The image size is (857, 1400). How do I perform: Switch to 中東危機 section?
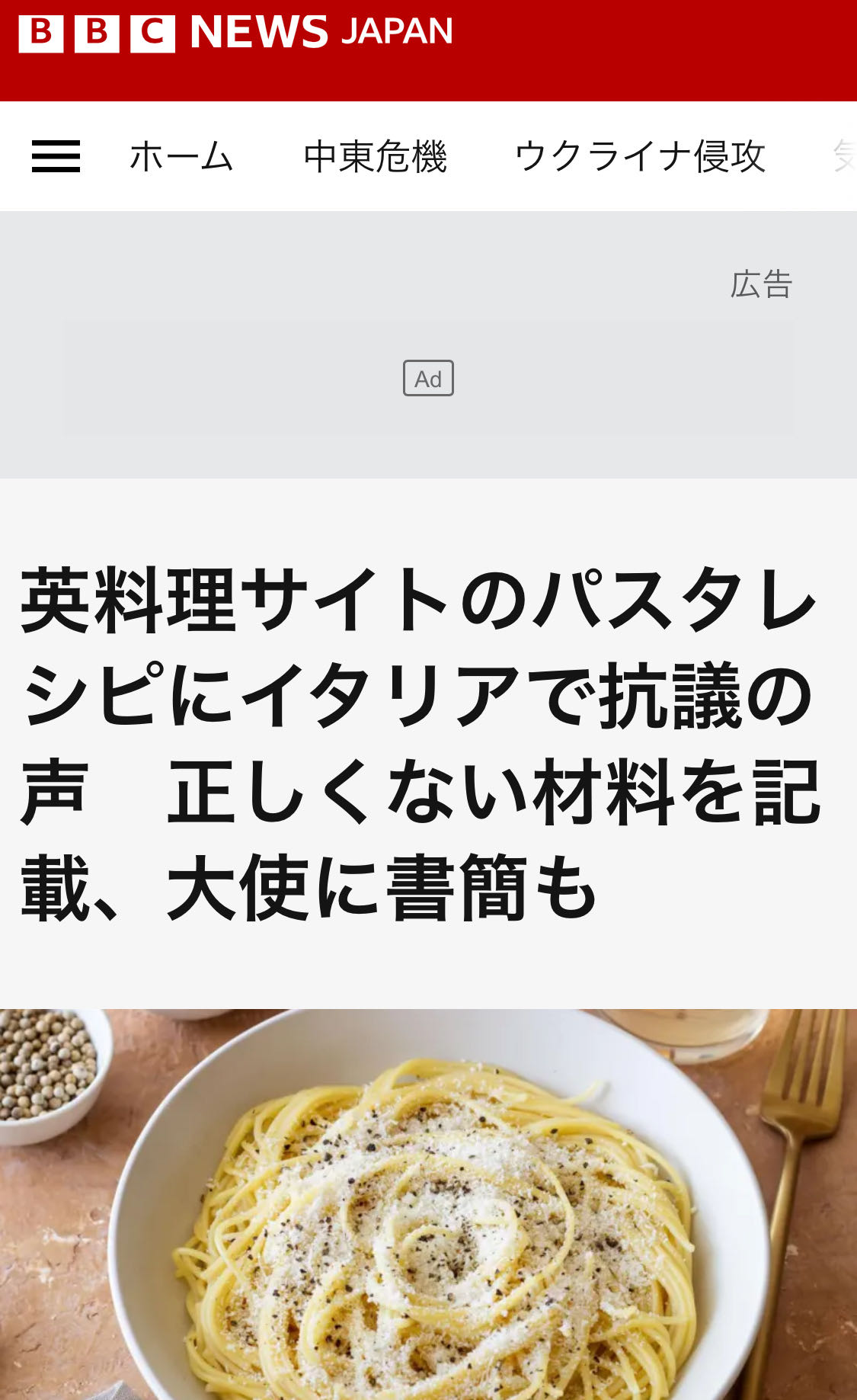pos(375,156)
